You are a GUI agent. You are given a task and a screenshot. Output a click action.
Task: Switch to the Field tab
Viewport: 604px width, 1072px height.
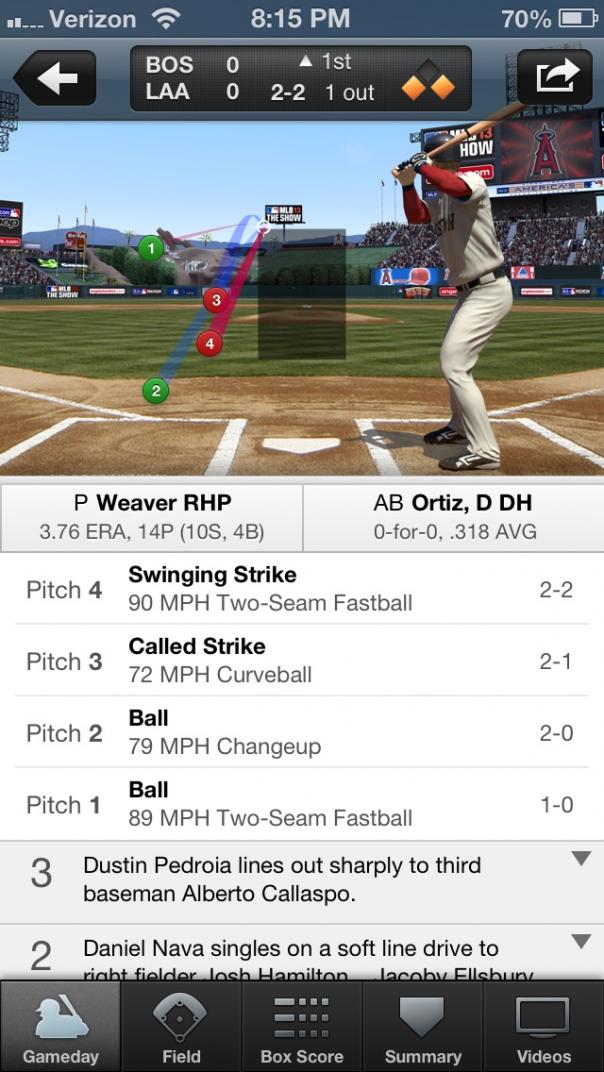[x=181, y=1028]
